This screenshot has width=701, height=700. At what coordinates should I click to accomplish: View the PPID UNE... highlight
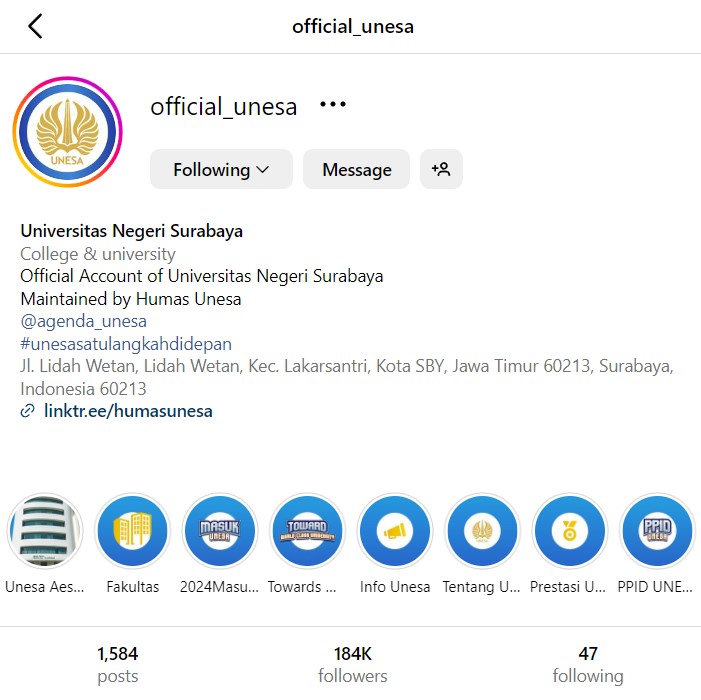(657, 533)
